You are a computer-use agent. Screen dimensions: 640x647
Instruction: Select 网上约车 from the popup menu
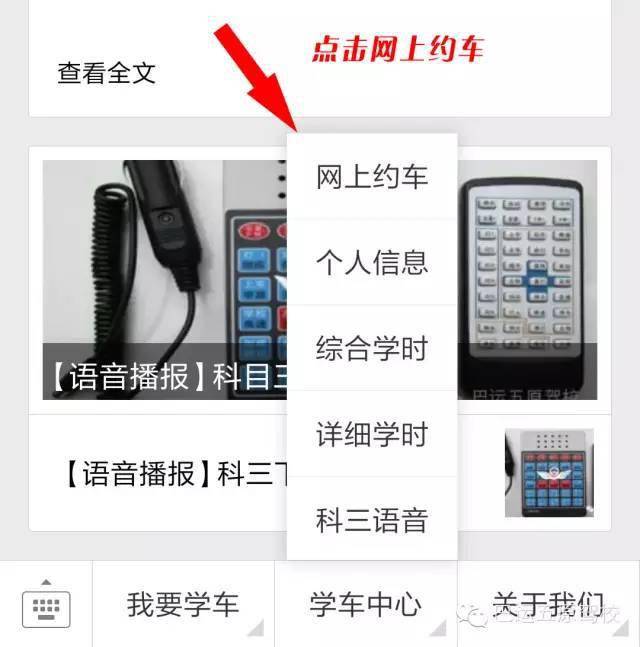pos(372,178)
